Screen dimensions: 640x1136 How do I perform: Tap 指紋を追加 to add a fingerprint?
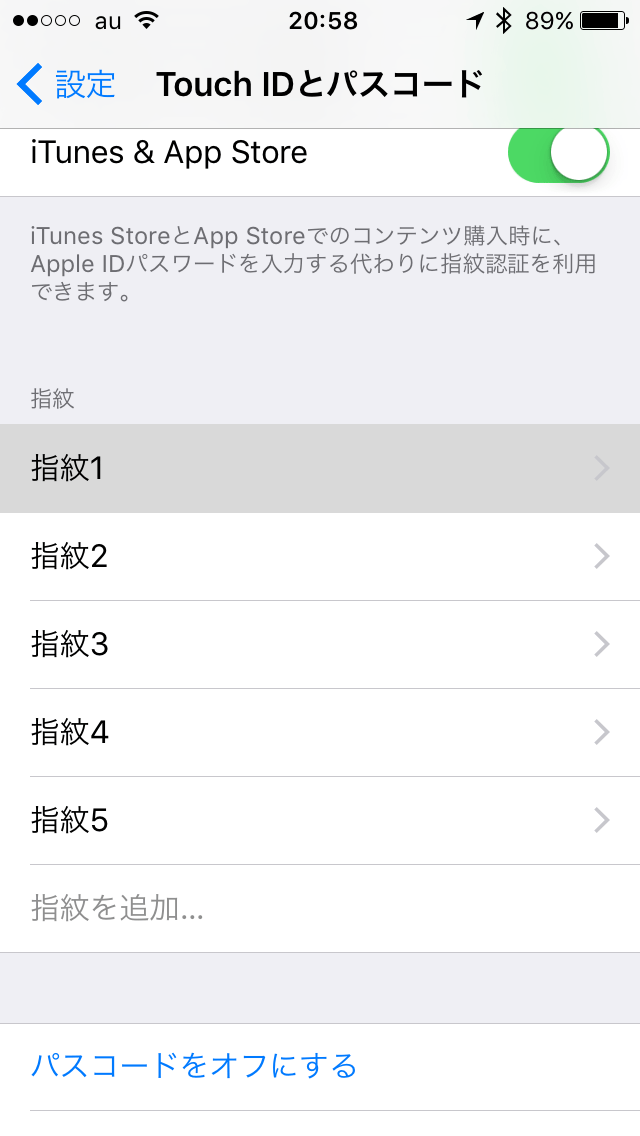click(x=118, y=908)
